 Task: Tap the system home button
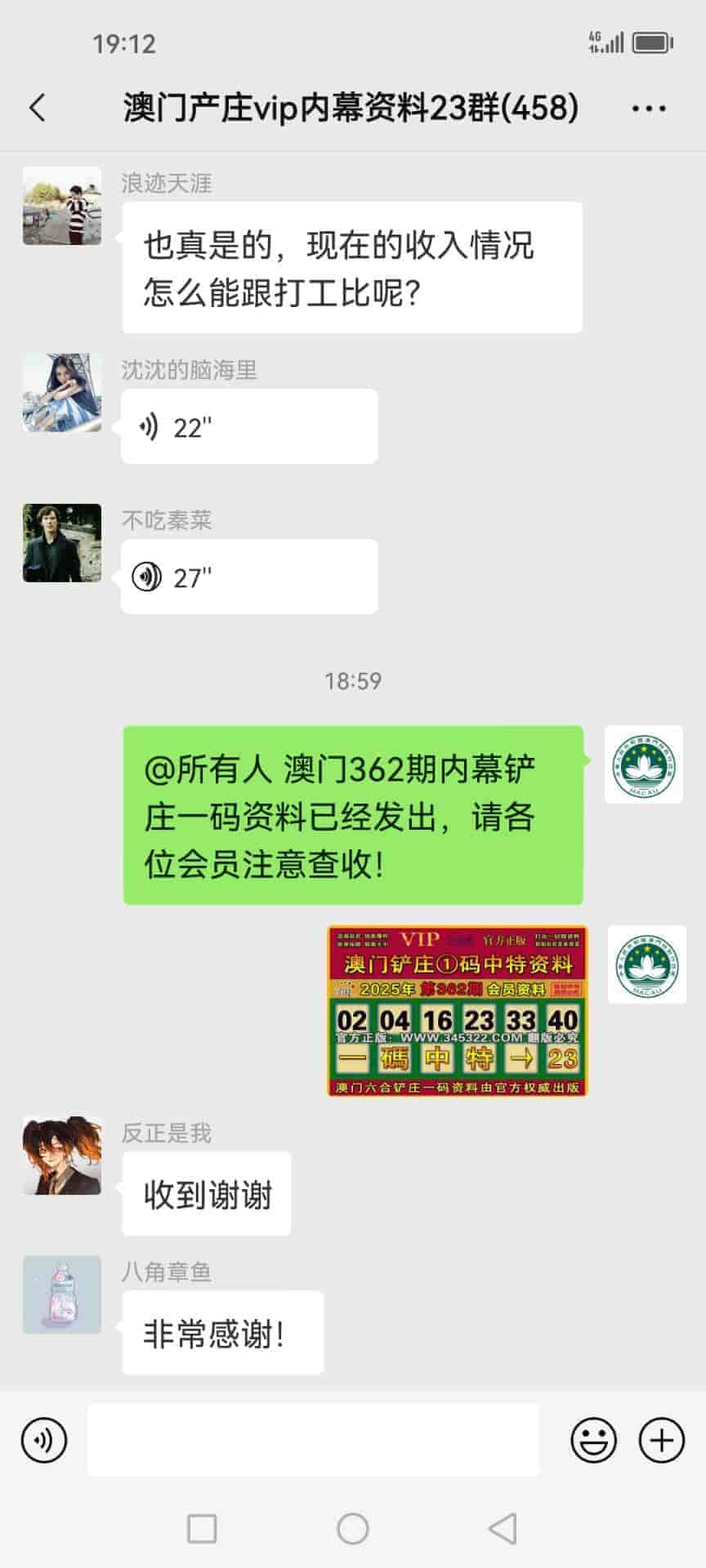[353, 1528]
